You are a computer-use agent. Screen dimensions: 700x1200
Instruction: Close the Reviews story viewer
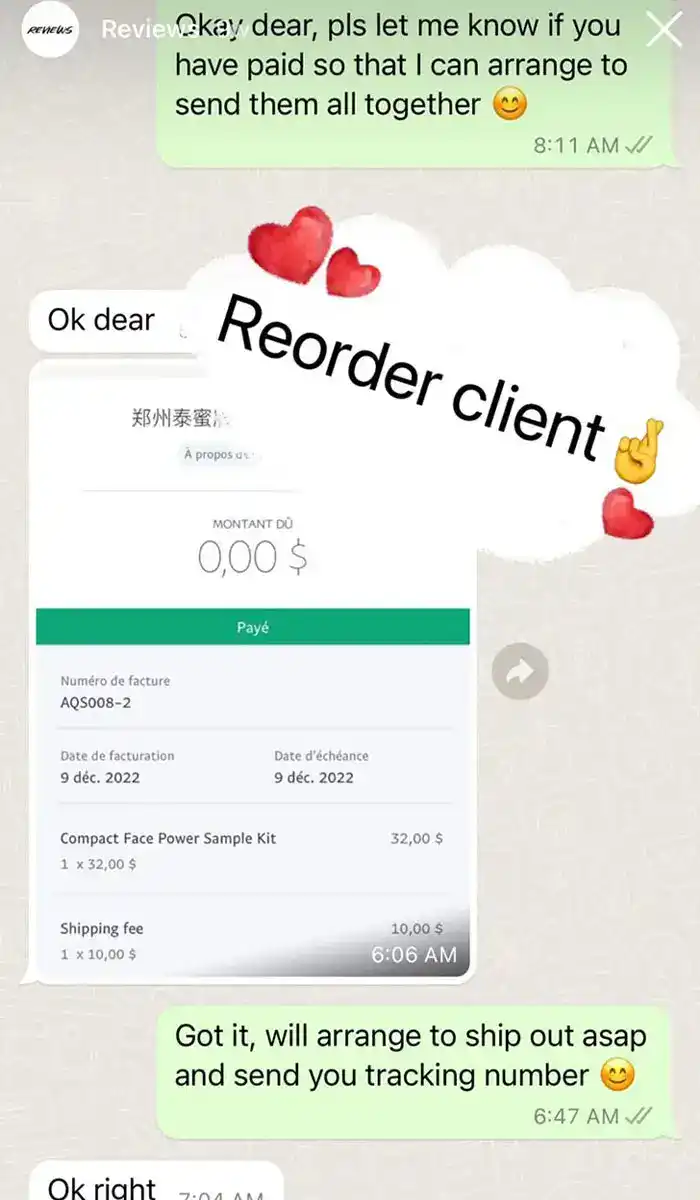tap(664, 30)
